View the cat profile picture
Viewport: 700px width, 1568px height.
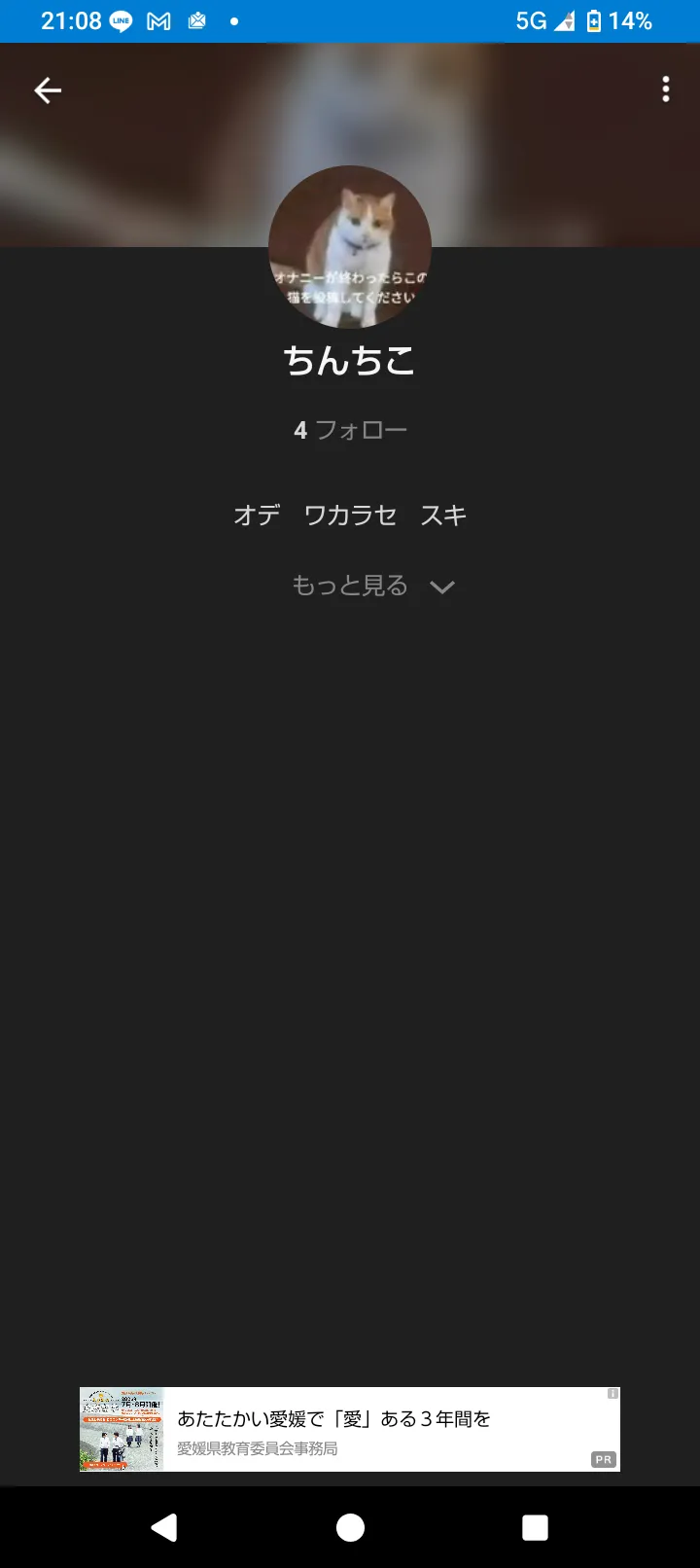click(x=350, y=247)
